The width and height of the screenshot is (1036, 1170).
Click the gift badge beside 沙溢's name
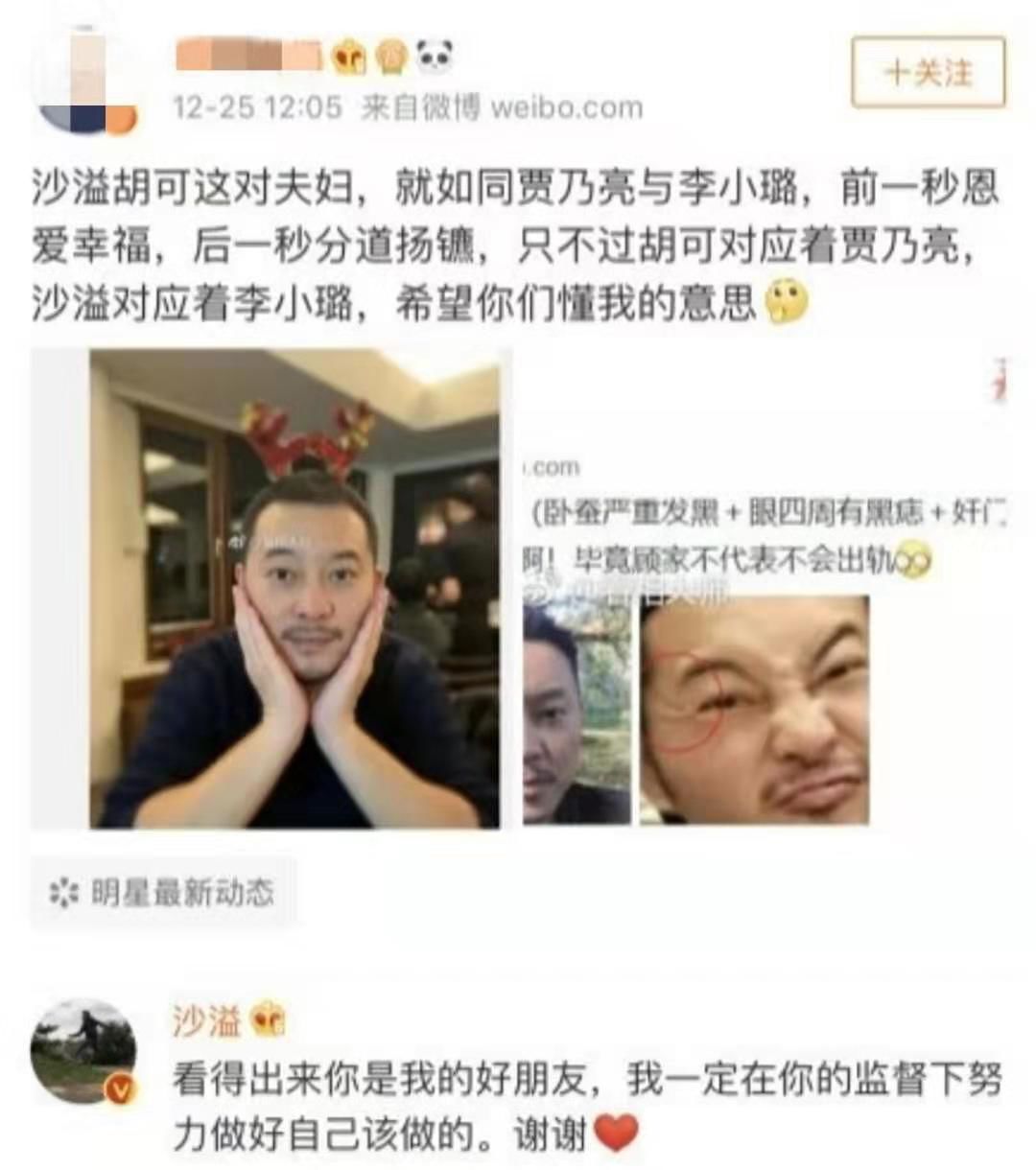click(x=269, y=1022)
